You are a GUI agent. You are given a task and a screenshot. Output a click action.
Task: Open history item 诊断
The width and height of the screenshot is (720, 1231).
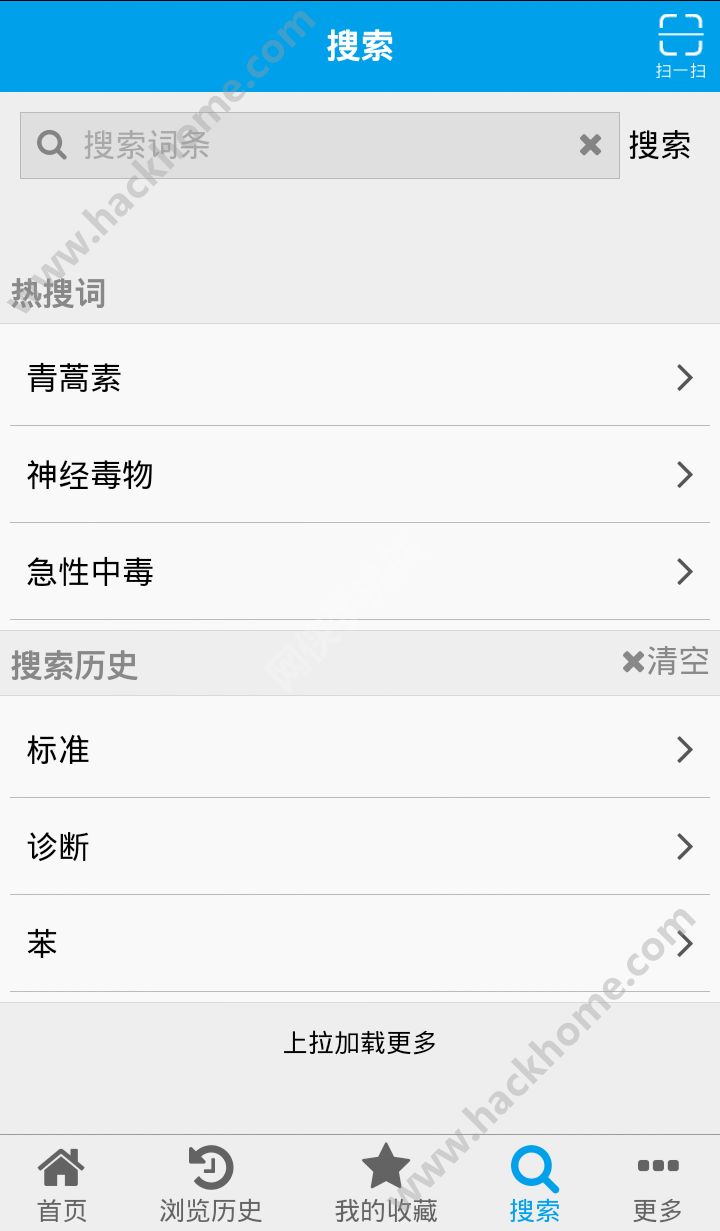360,847
